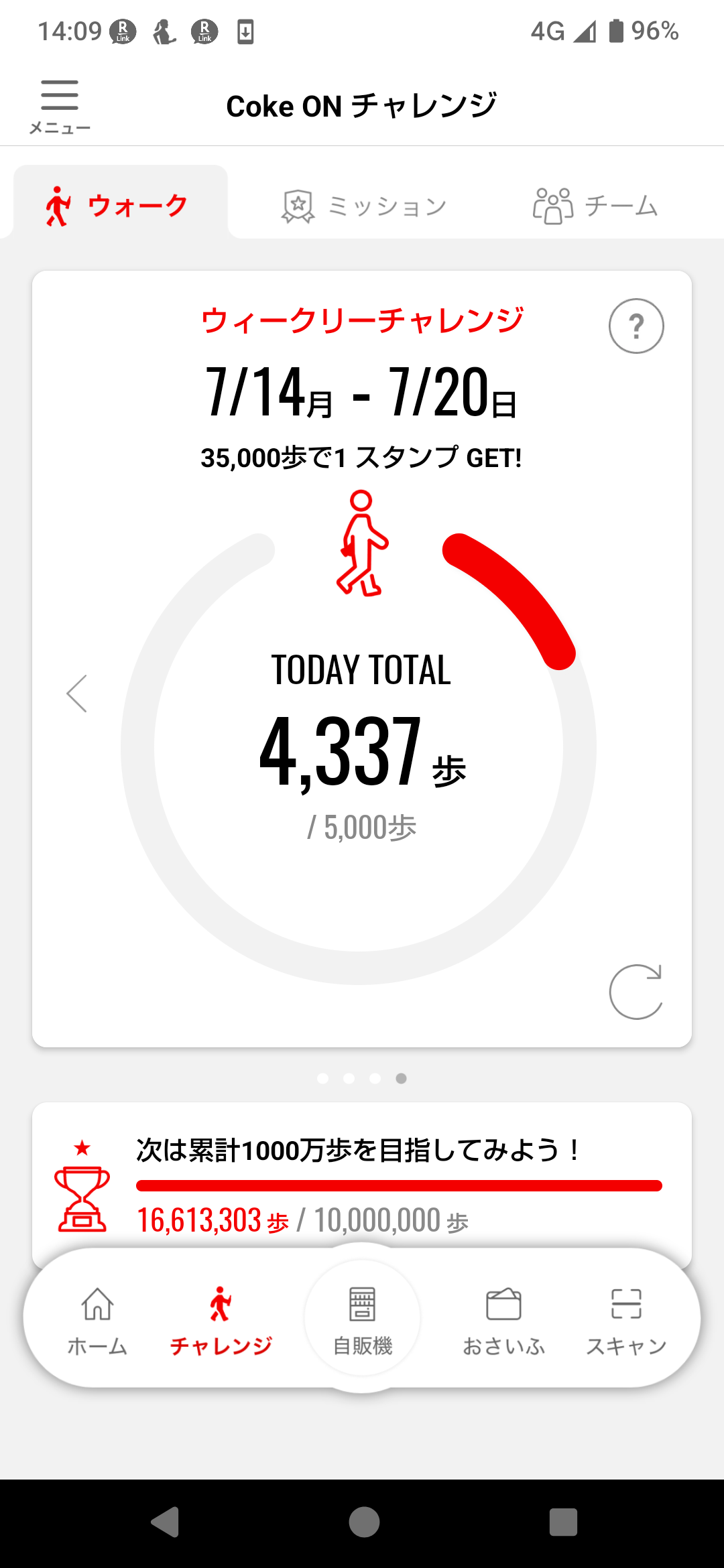Go to the previous card with left arrow
This screenshot has height=1568, width=724.
(x=77, y=694)
